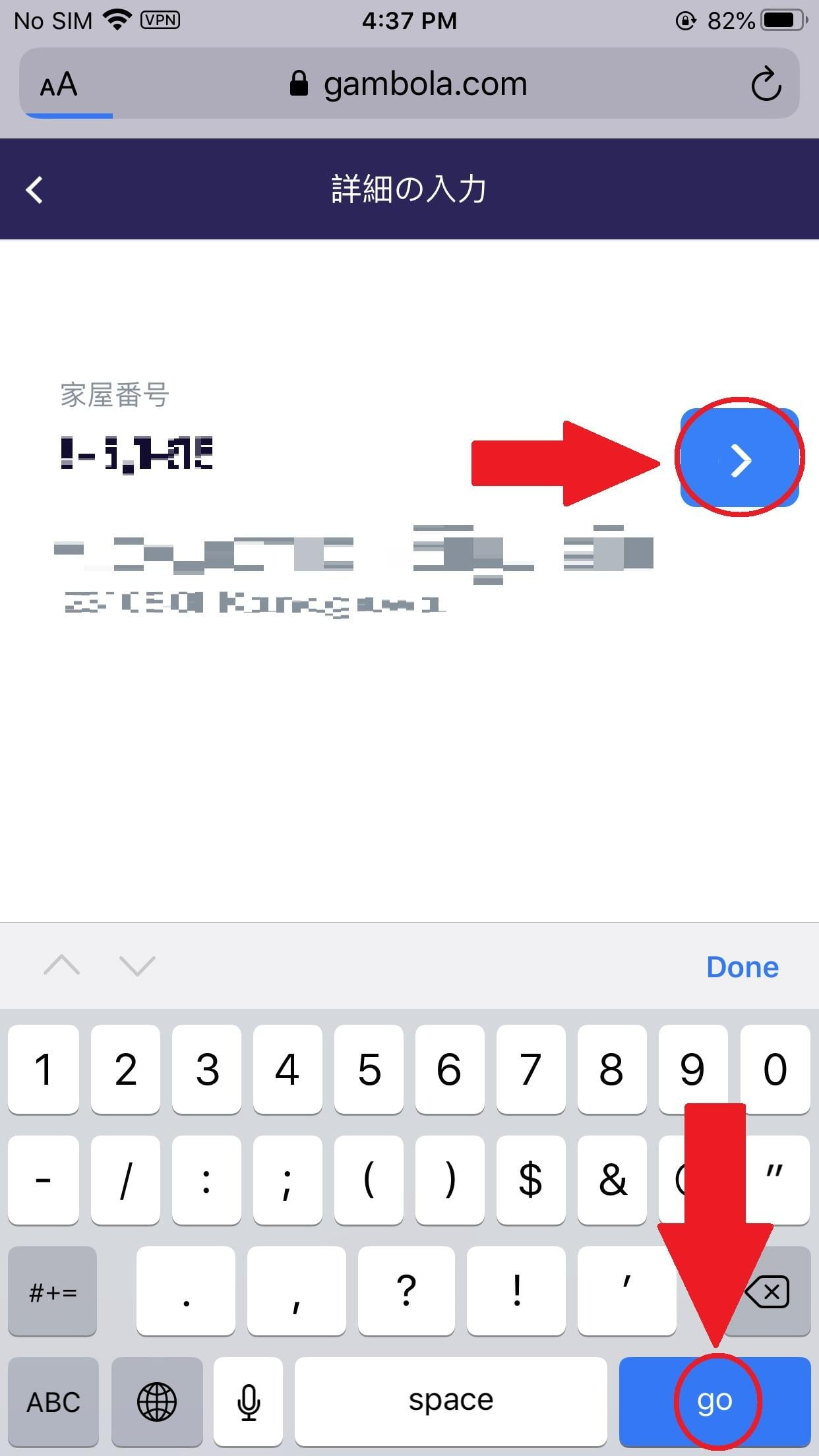This screenshot has height=1456, width=819.
Task: Tap the gambola.com address bar
Action: (x=409, y=84)
